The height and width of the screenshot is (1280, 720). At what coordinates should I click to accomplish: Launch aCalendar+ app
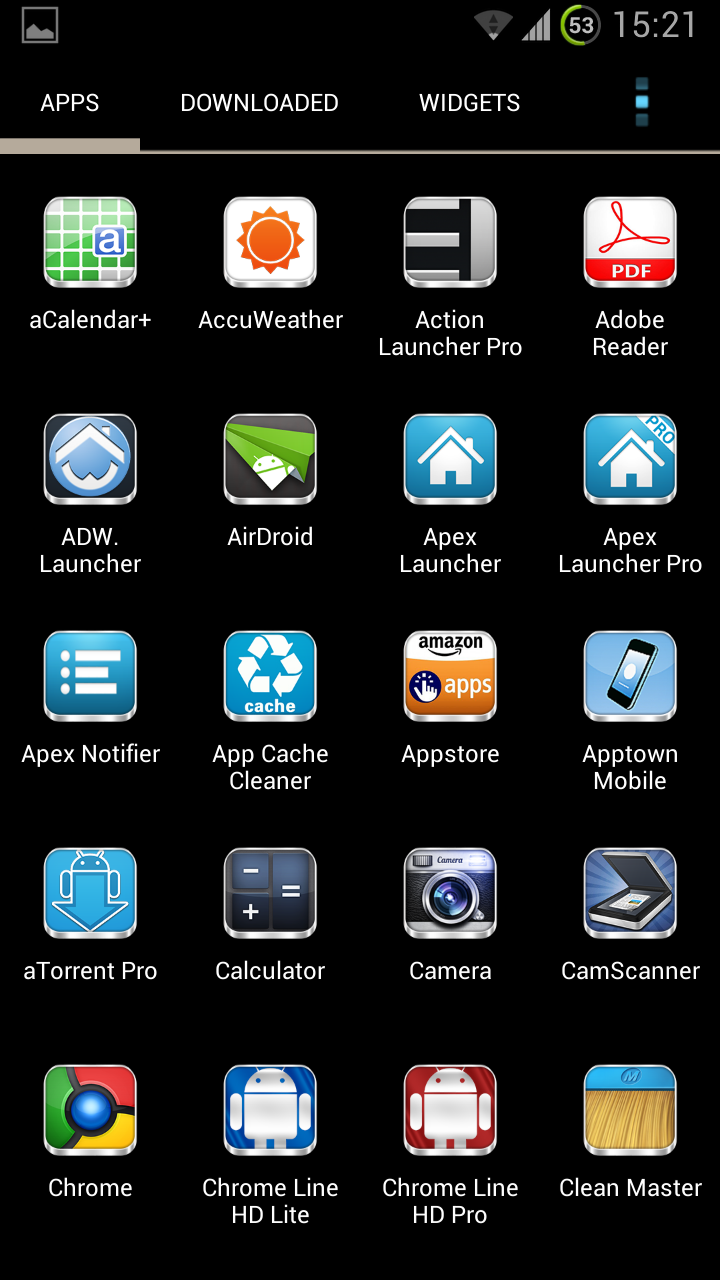[x=90, y=243]
